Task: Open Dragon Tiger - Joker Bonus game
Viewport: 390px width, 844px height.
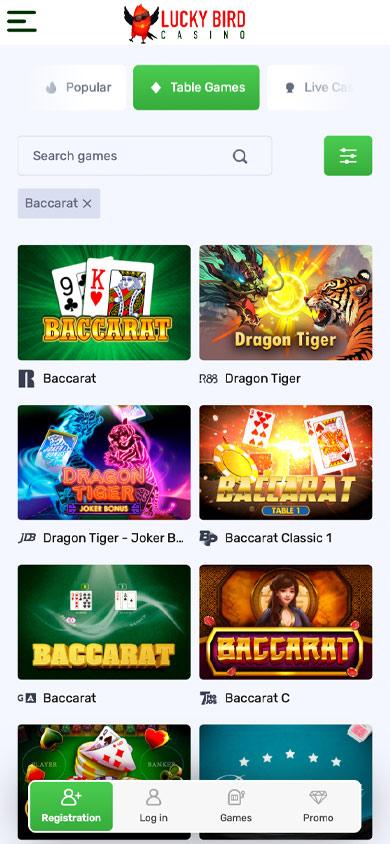Action: [x=104, y=462]
